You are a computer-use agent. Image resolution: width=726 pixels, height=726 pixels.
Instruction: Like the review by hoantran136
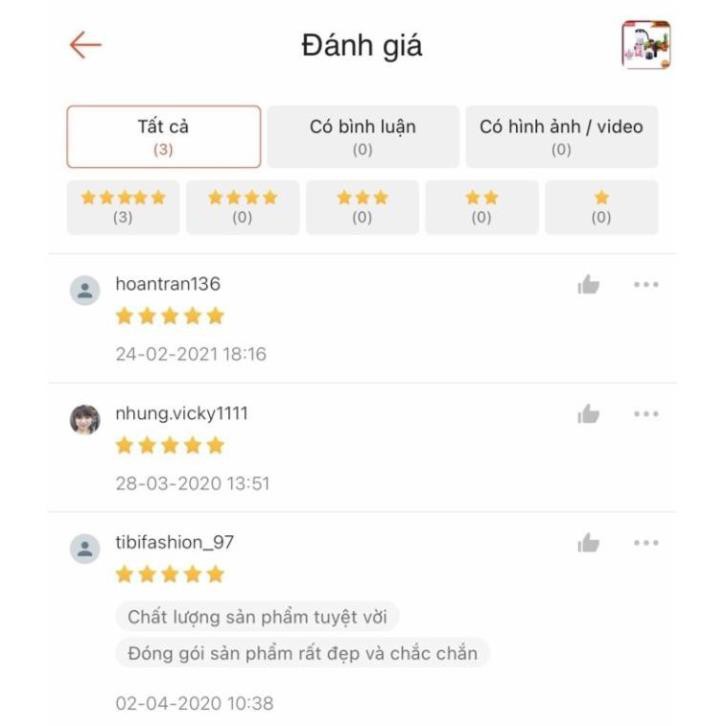(589, 285)
